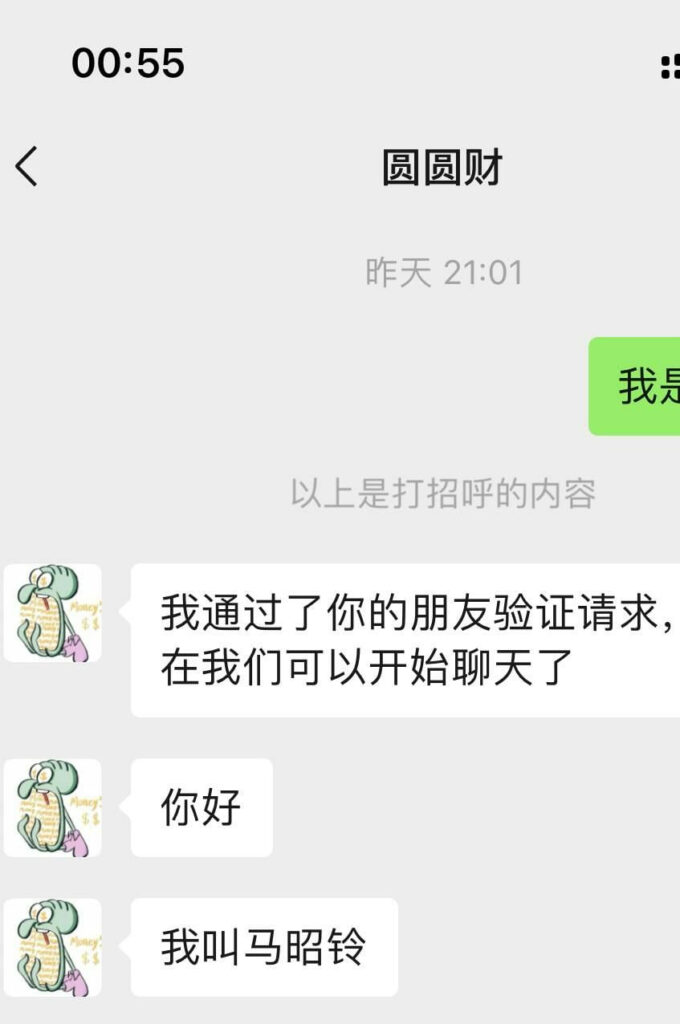
Task: Go back from the 圆圆财 chat
Action: [27, 167]
